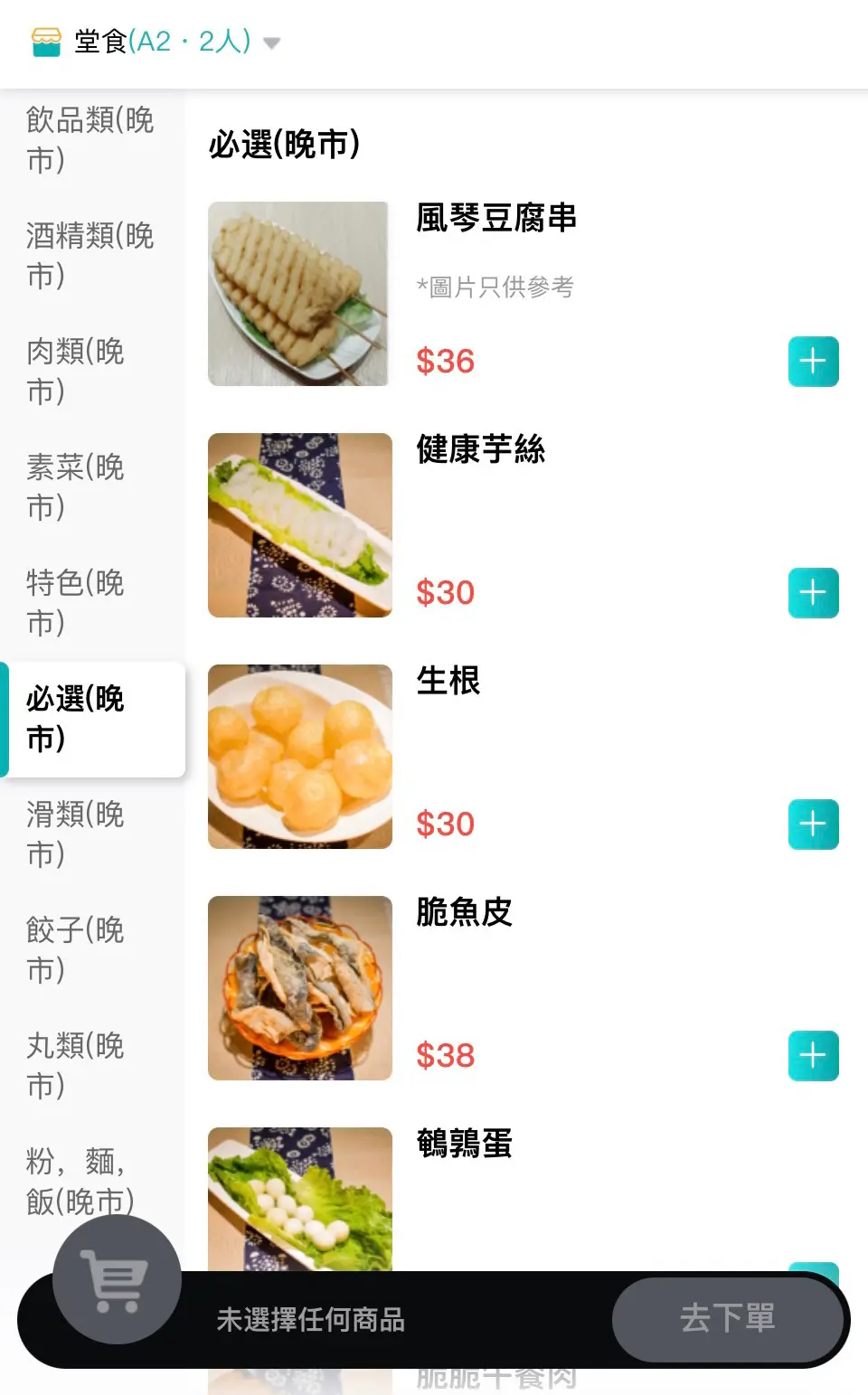Open the 風琴豆腐串 dish photo

pos(298,294)
